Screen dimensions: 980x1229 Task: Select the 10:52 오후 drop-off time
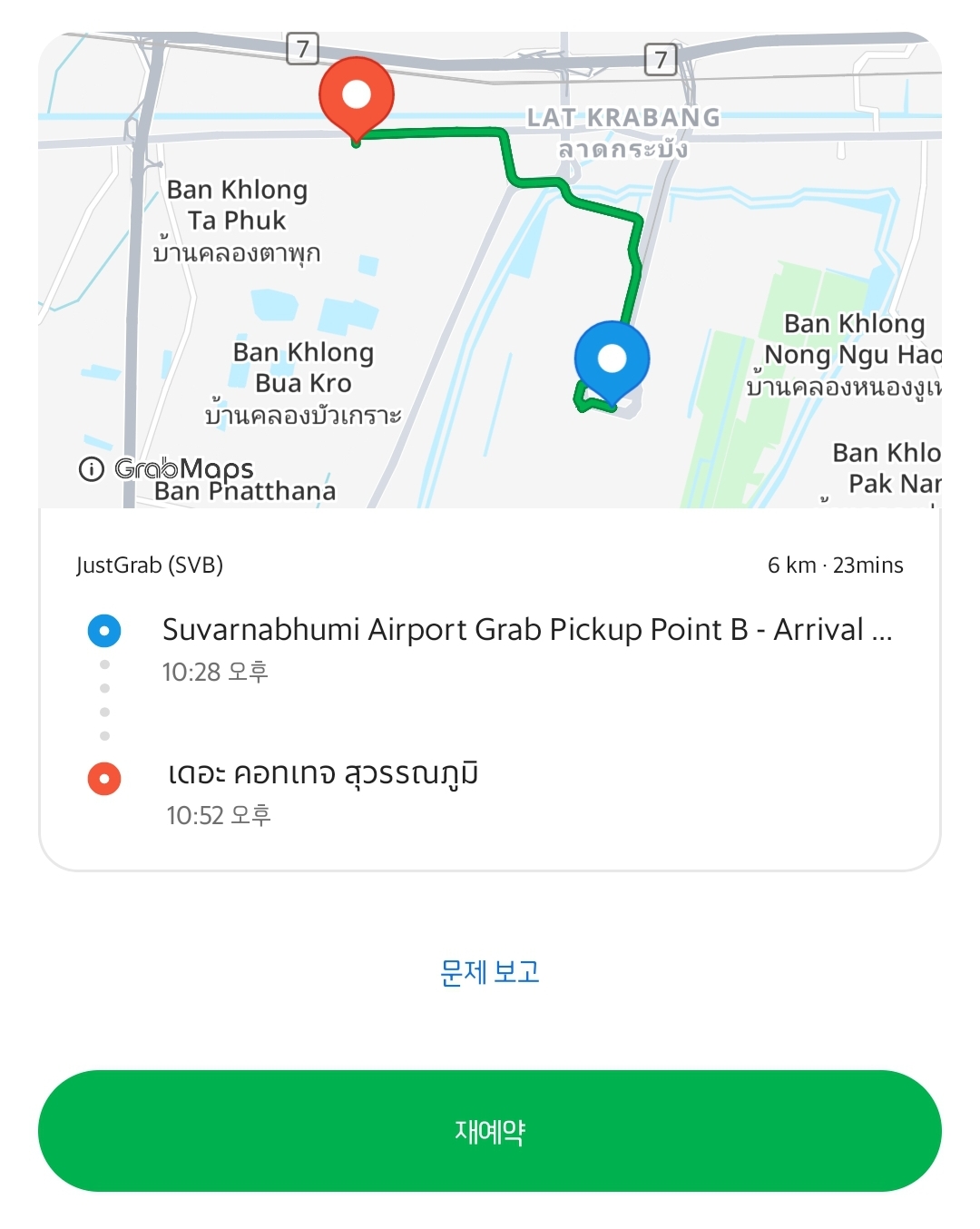click(x=220, y=815)
